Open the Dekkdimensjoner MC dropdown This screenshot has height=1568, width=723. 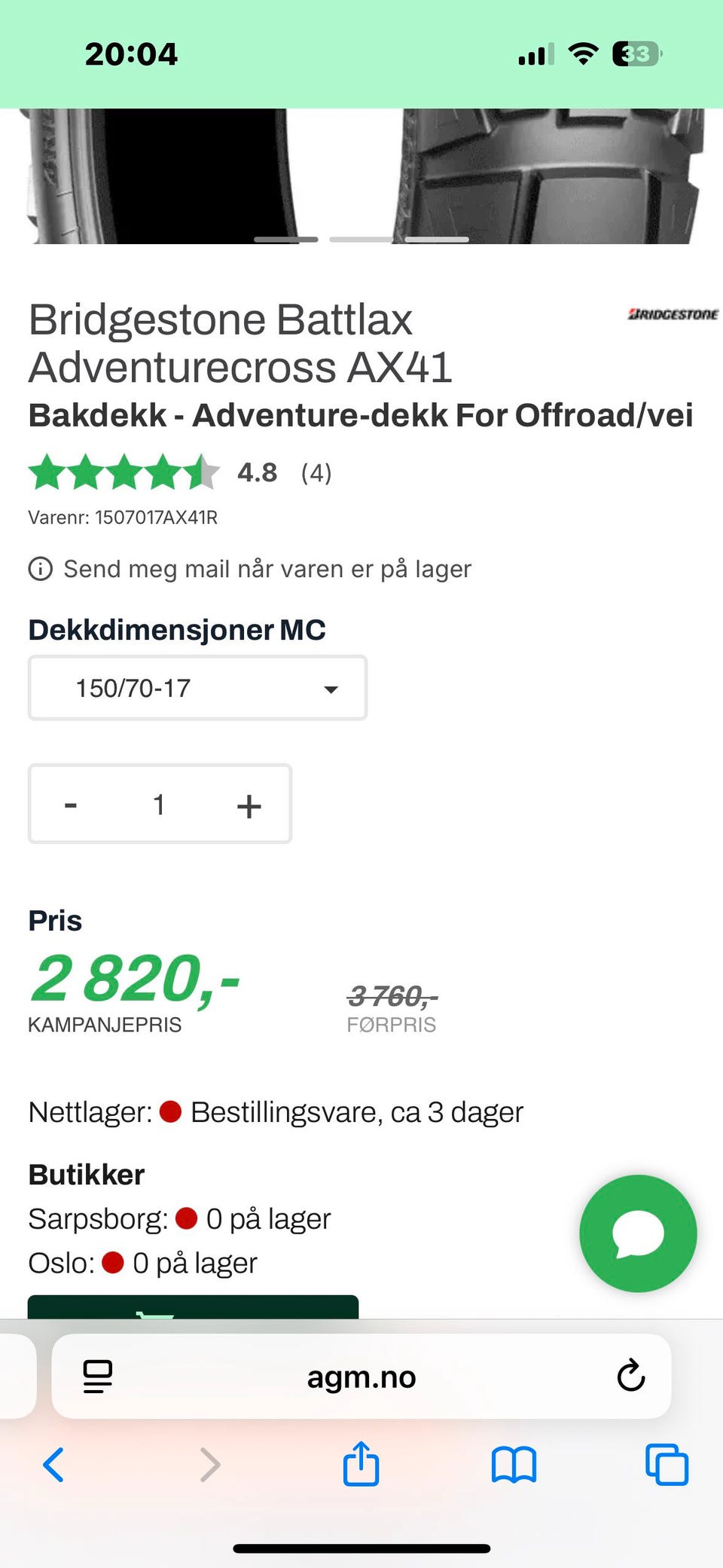[197, 687]
